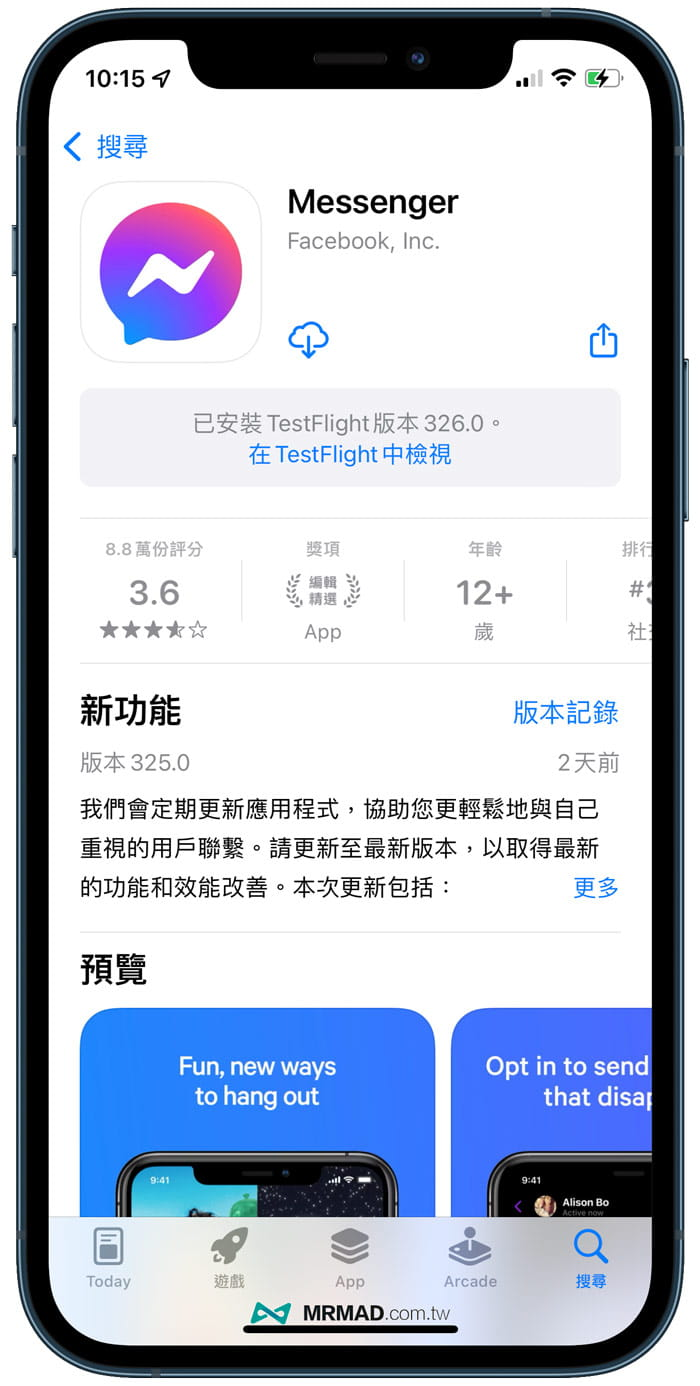Open the 8.8萬份評分 ratings section

click(154, 591)
